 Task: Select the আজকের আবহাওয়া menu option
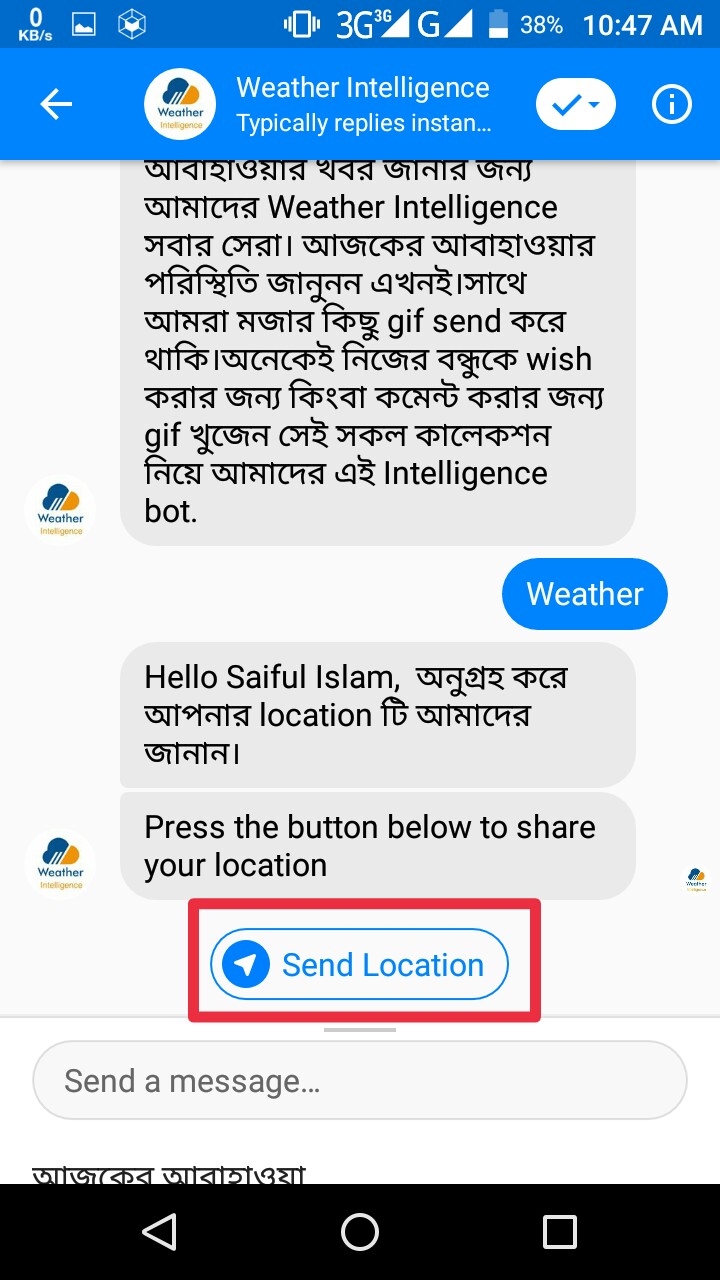[x=168, y=1174]
